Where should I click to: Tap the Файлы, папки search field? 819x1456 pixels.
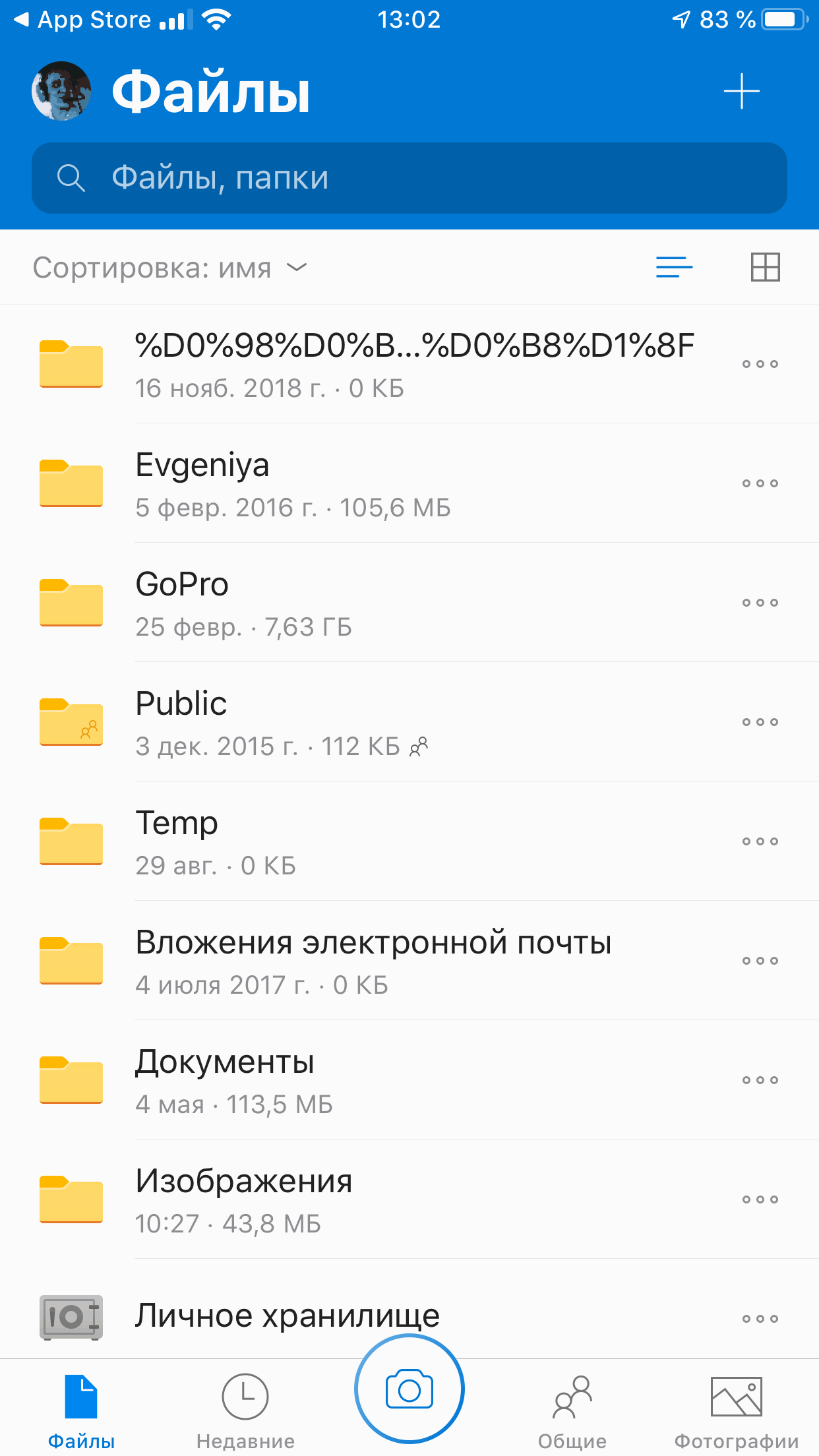tap(409, 178)
